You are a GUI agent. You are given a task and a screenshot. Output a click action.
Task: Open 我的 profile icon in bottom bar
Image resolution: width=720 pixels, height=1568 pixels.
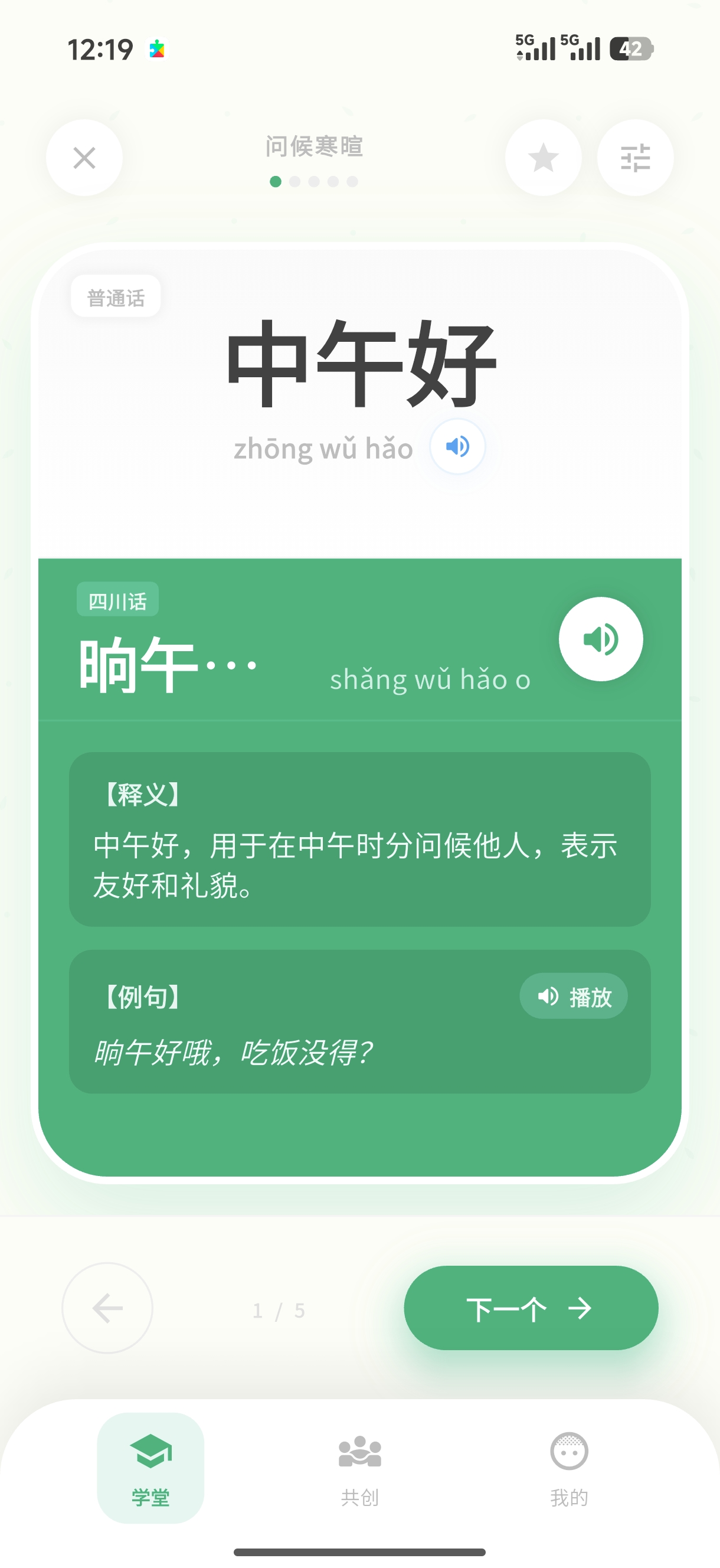[x=568, y=1452]
